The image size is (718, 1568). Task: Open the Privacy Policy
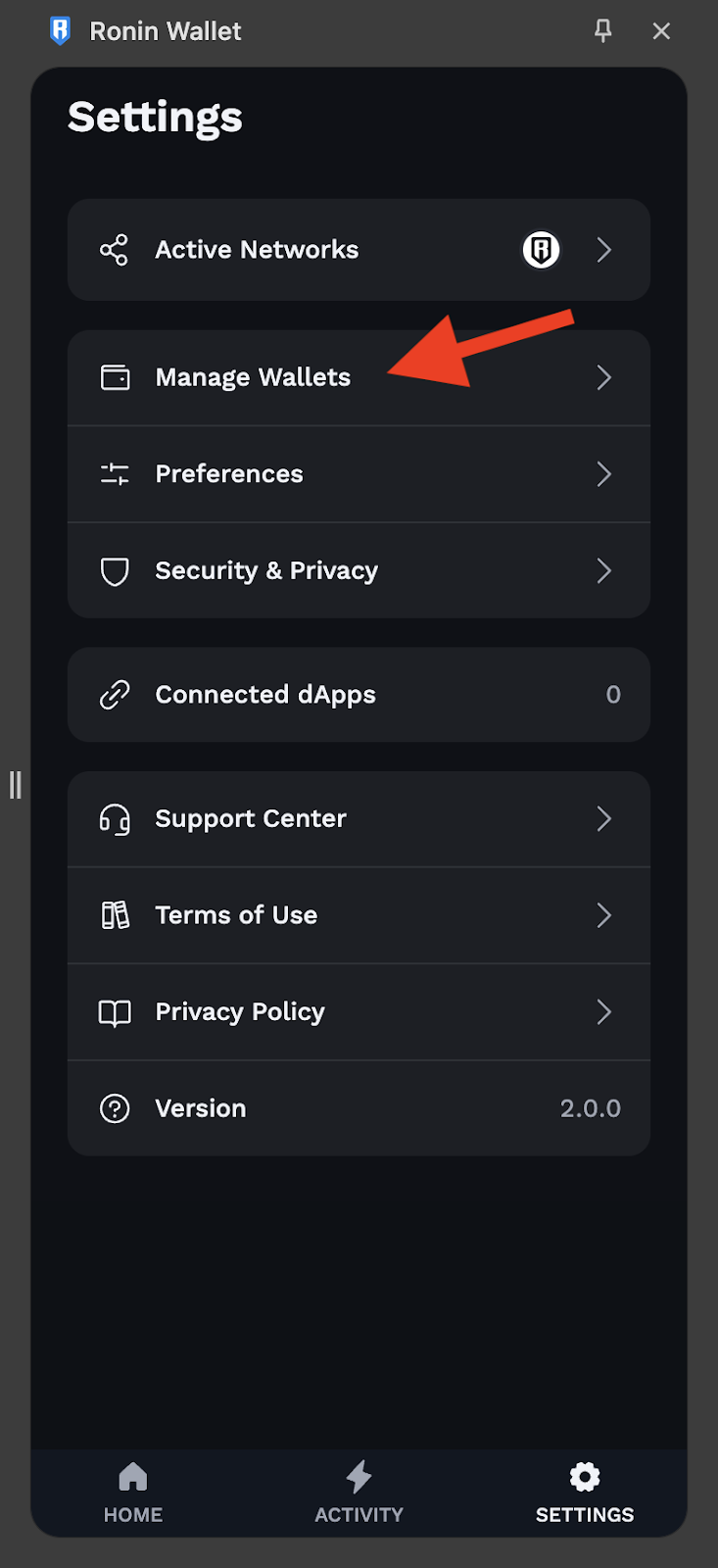tap(359, 1012)
